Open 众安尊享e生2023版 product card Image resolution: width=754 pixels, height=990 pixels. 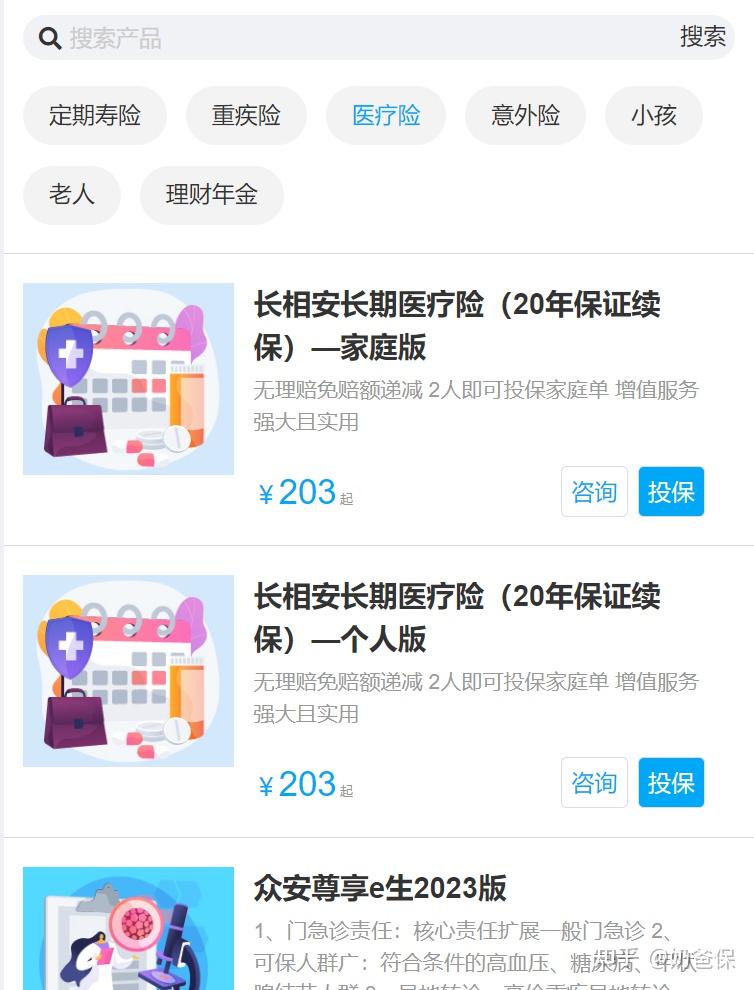[x=380, y=888]
